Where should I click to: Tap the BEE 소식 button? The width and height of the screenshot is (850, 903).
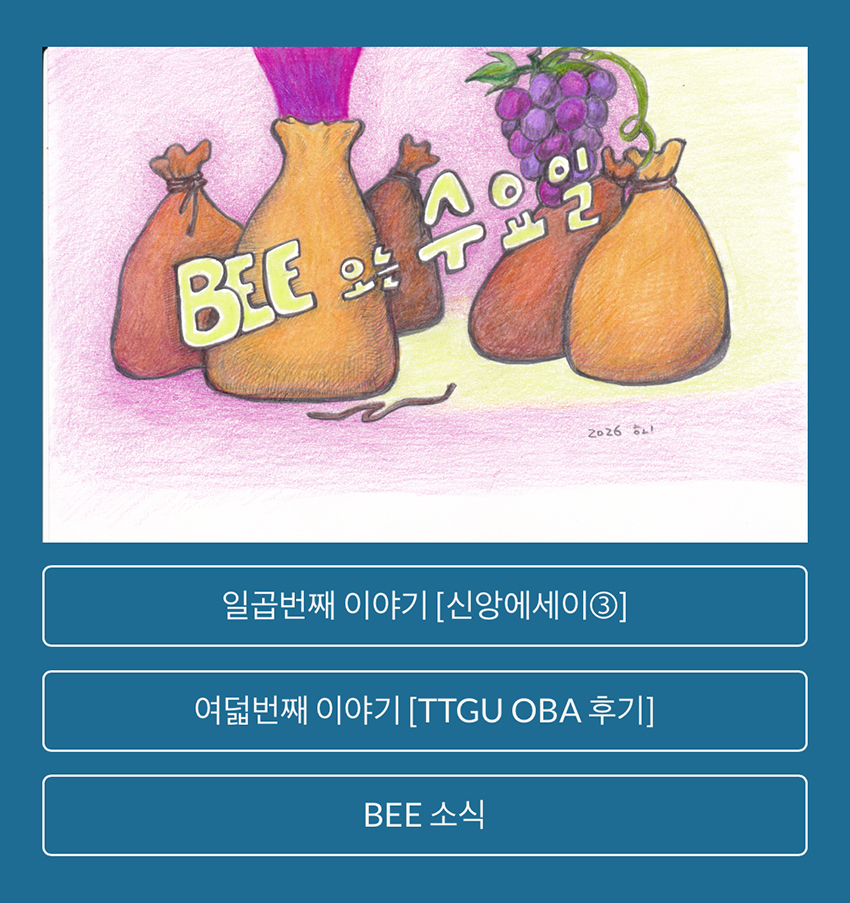(x=424, y=815)
